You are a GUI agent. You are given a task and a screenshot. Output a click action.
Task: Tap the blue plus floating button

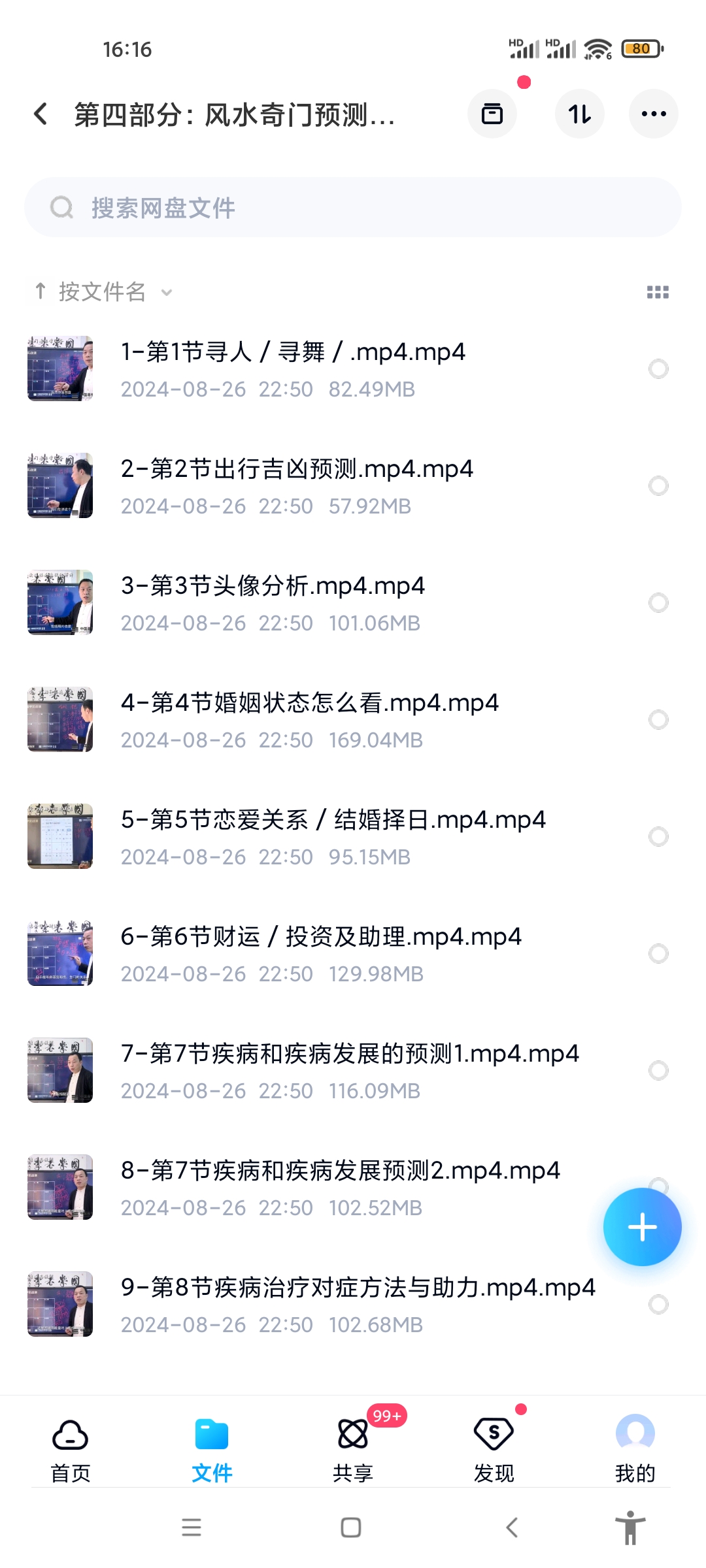point(642,1227)
